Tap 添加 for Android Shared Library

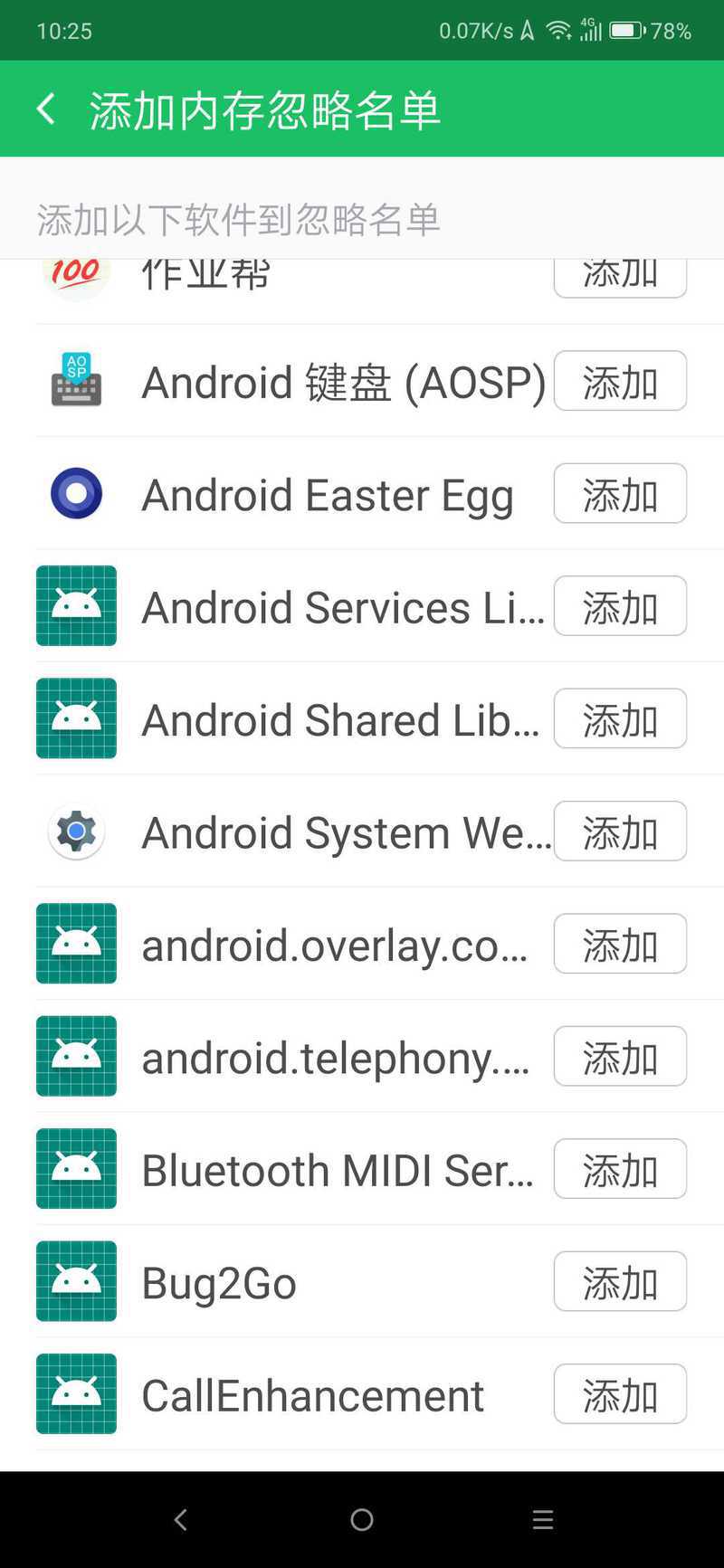(x=620, y=718)
